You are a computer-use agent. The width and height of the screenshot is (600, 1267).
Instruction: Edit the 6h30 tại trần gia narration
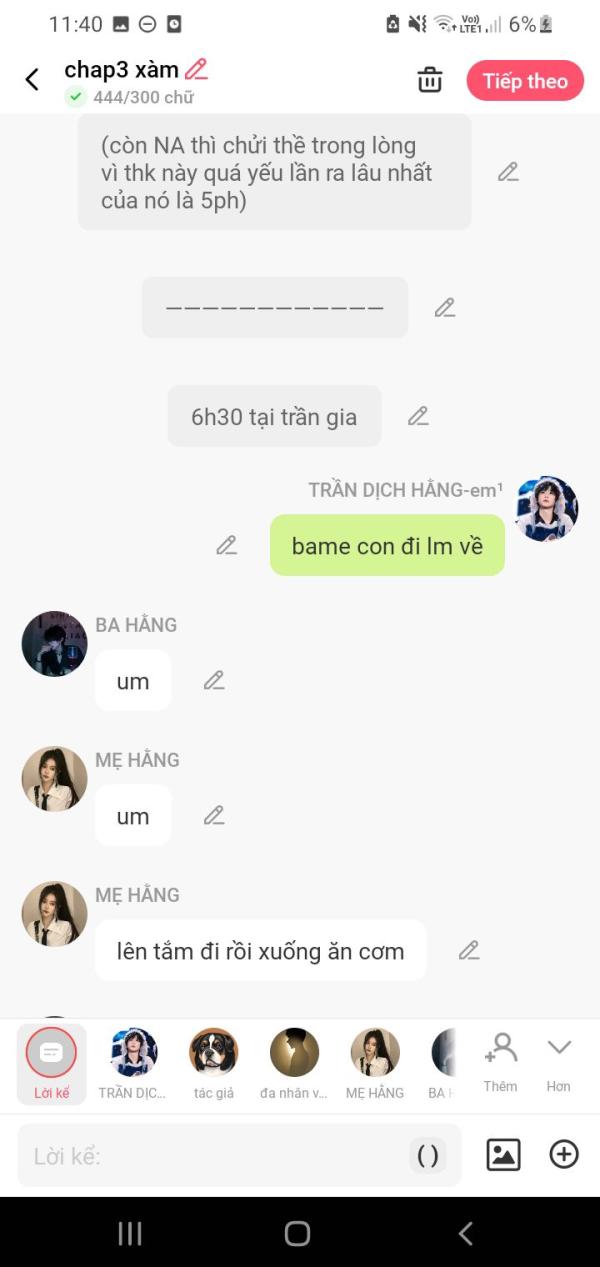(x=418, y=416)
